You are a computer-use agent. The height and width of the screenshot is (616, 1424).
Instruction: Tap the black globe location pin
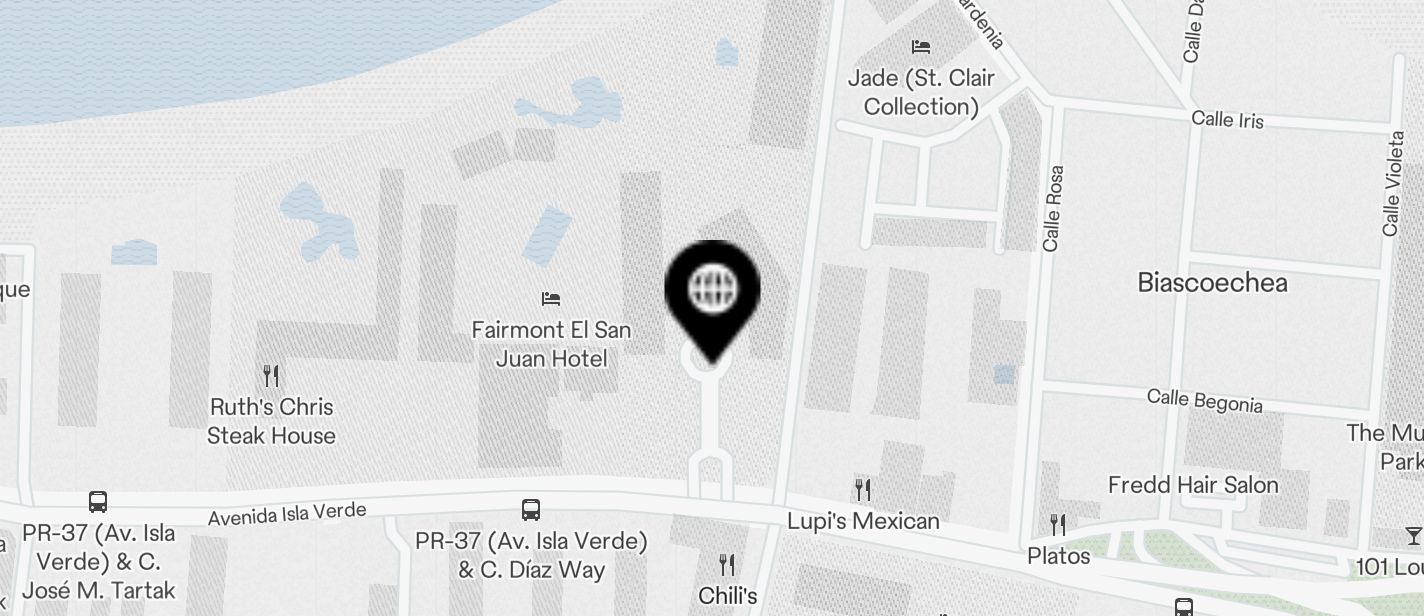tap(712, 292)
